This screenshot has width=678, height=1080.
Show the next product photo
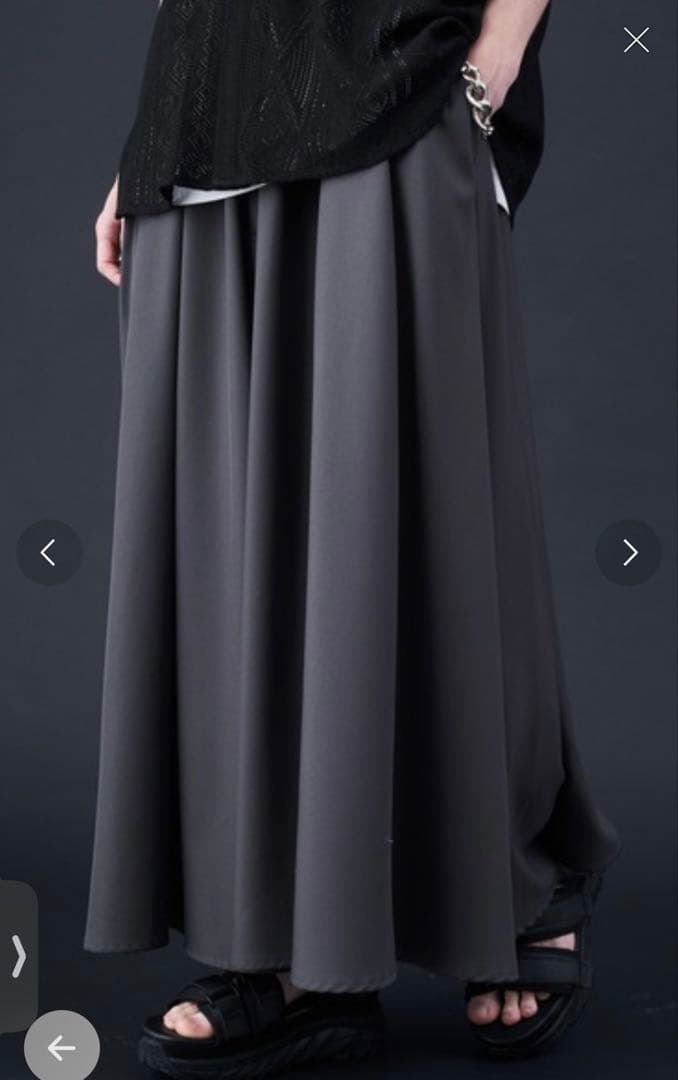(628, 552)
